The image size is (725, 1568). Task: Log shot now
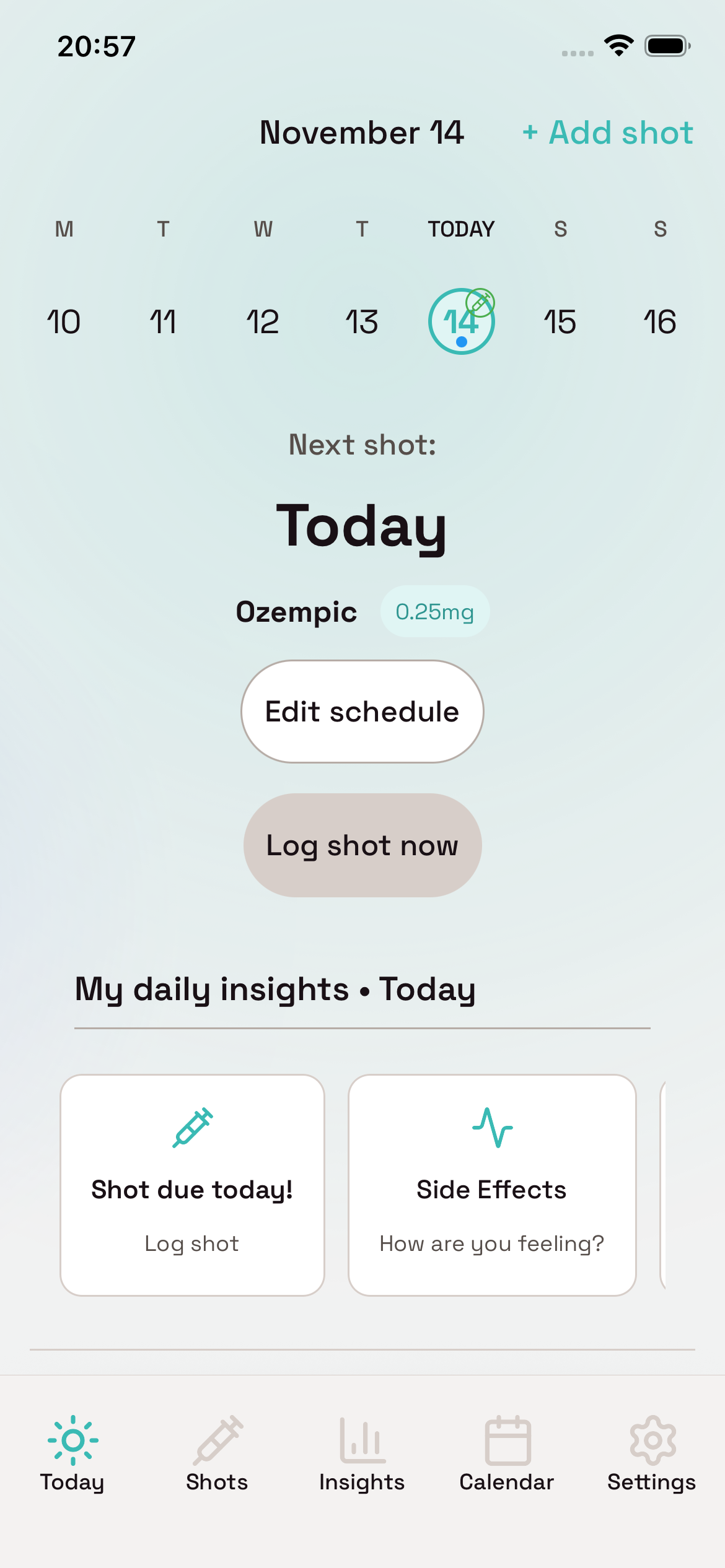pos(362,845)
